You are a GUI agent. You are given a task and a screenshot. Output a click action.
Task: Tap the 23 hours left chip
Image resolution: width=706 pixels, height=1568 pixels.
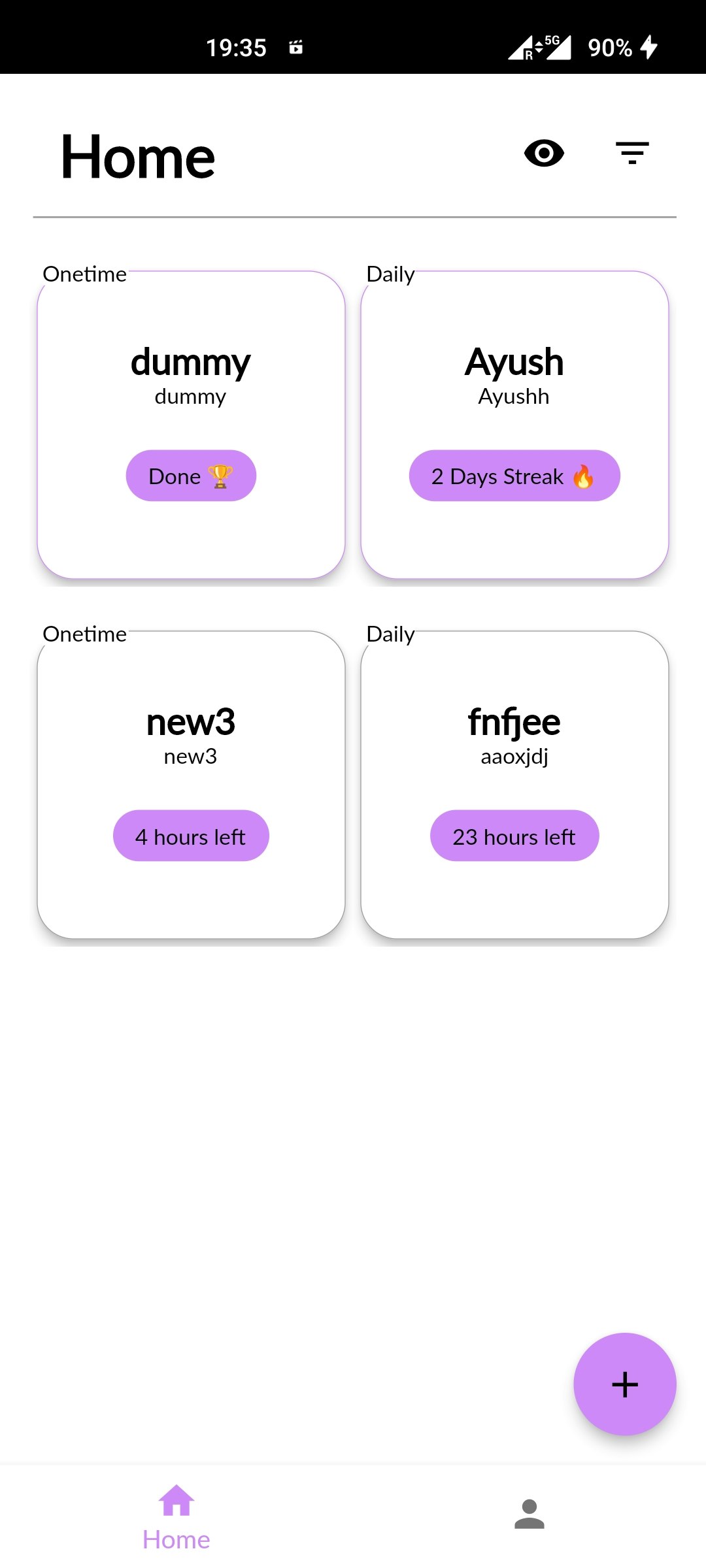[x=514, y=836]
